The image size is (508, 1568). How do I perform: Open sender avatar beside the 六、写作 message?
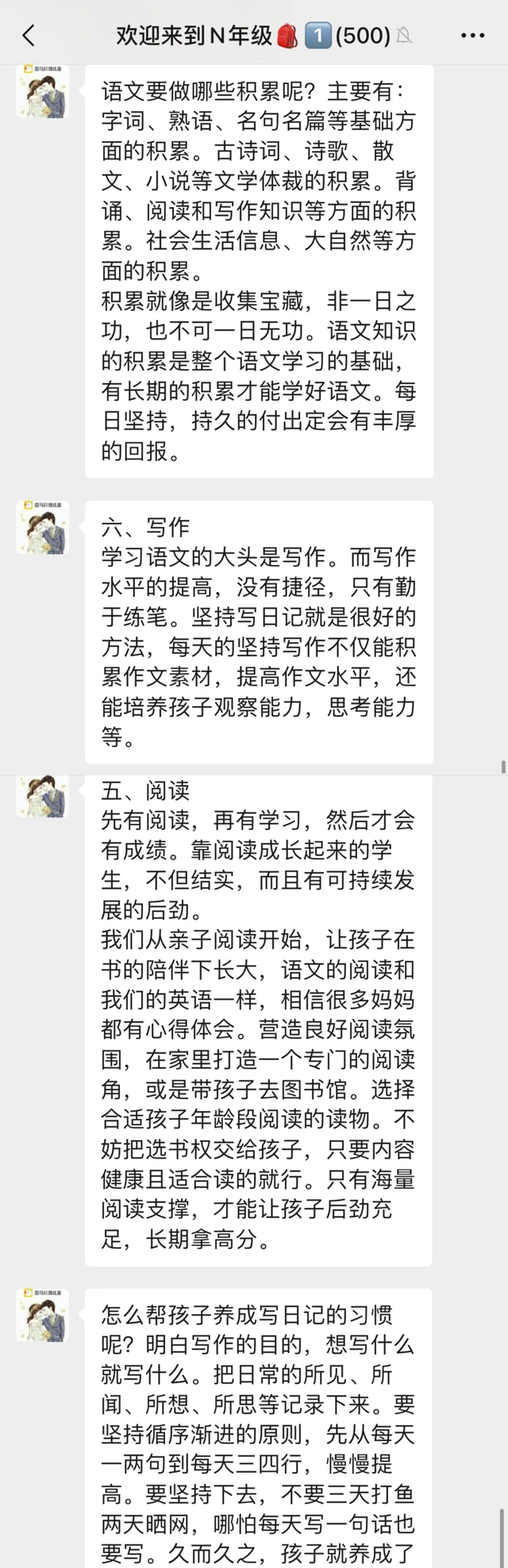(x=42, y=527)
